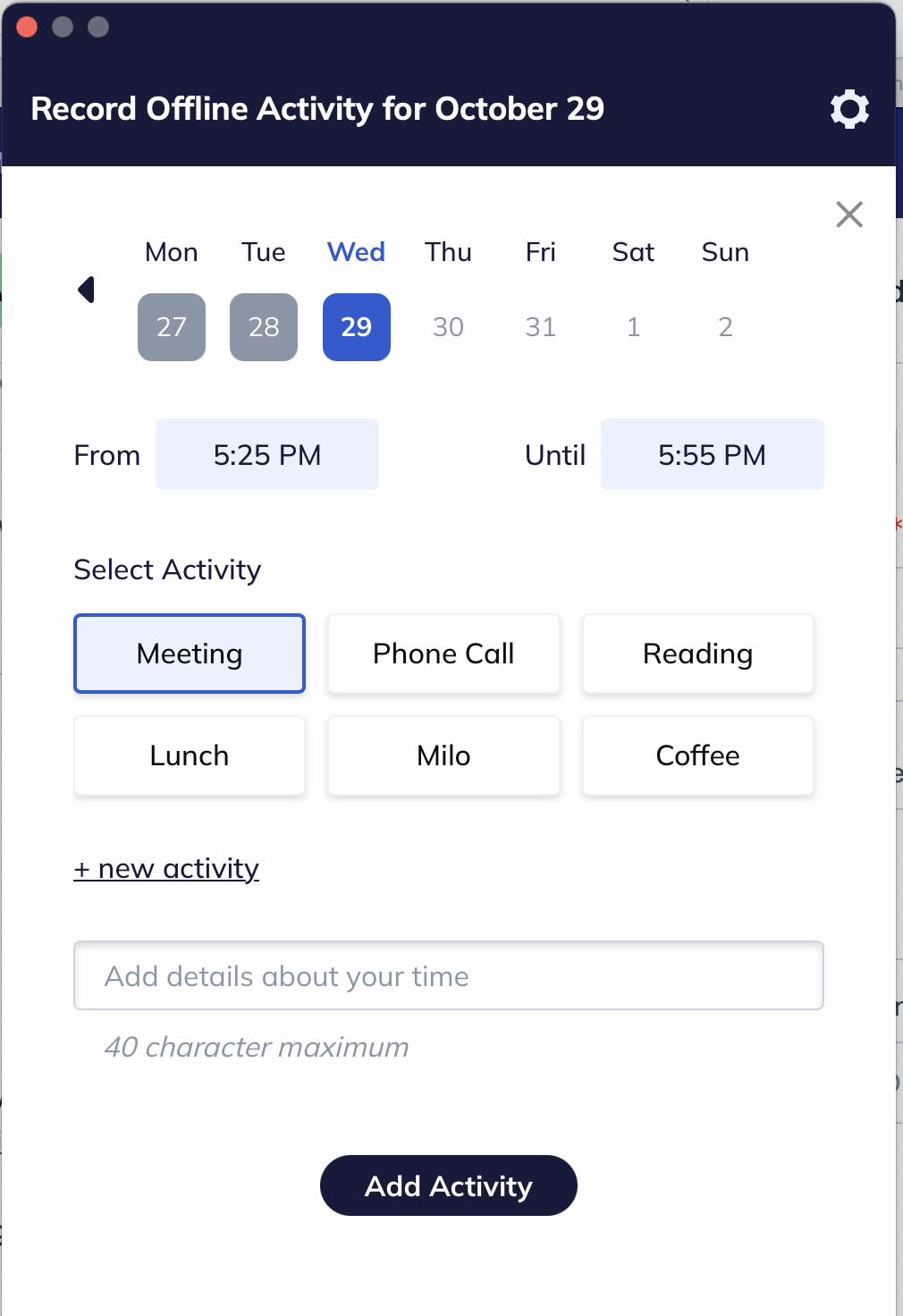Select Tuesday the 28th

point(264,327)
